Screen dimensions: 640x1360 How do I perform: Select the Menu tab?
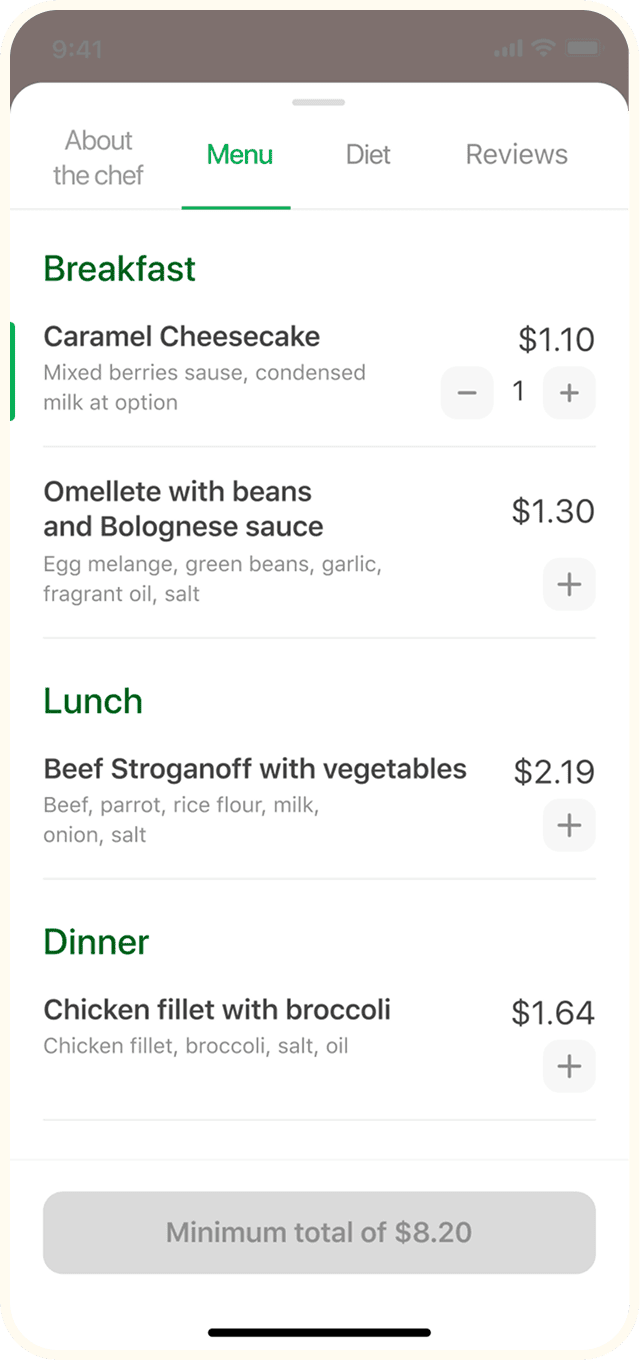coord(239,155)
